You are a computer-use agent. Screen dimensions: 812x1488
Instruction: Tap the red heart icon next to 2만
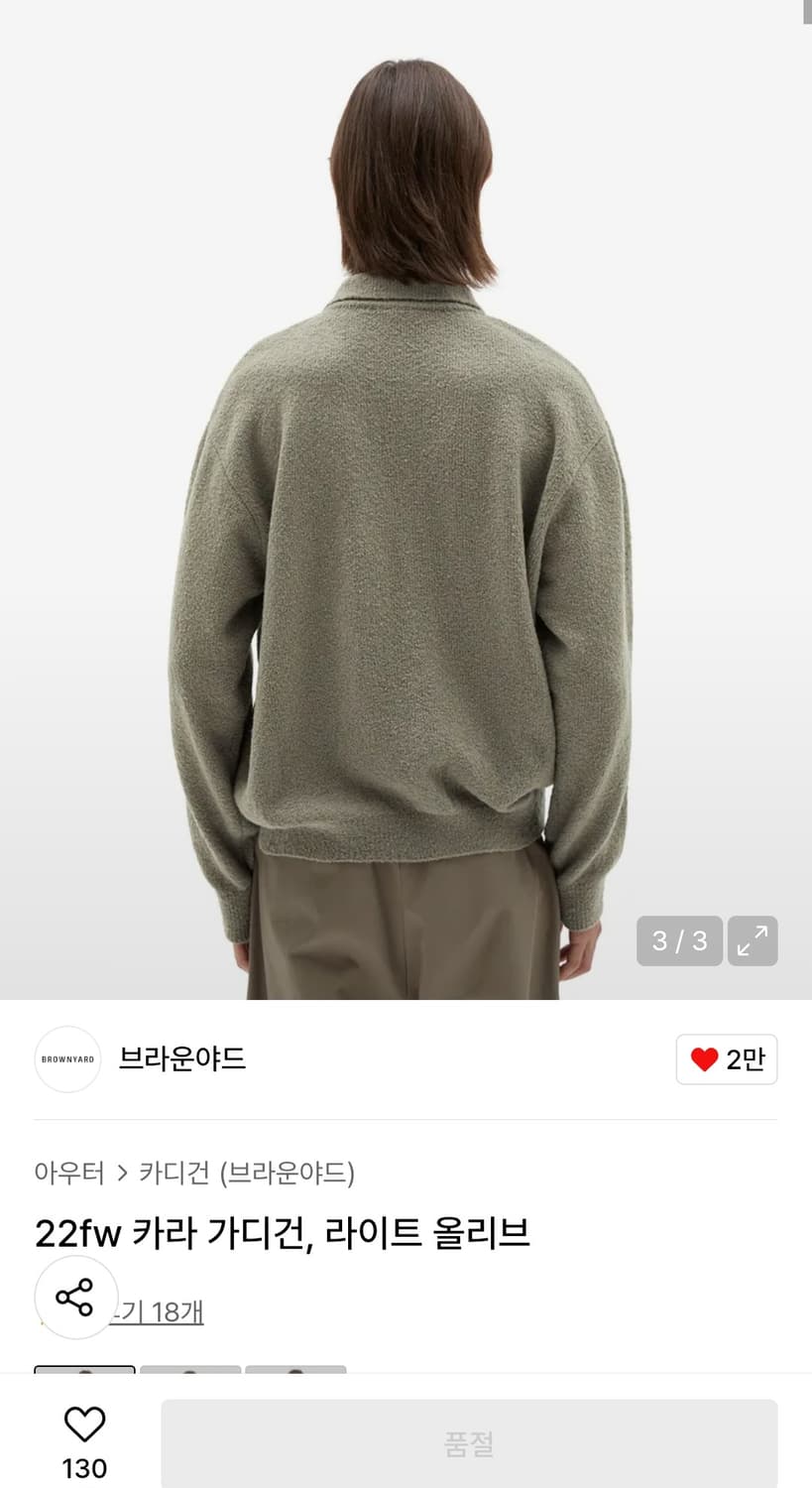(x=704, y=1058)
